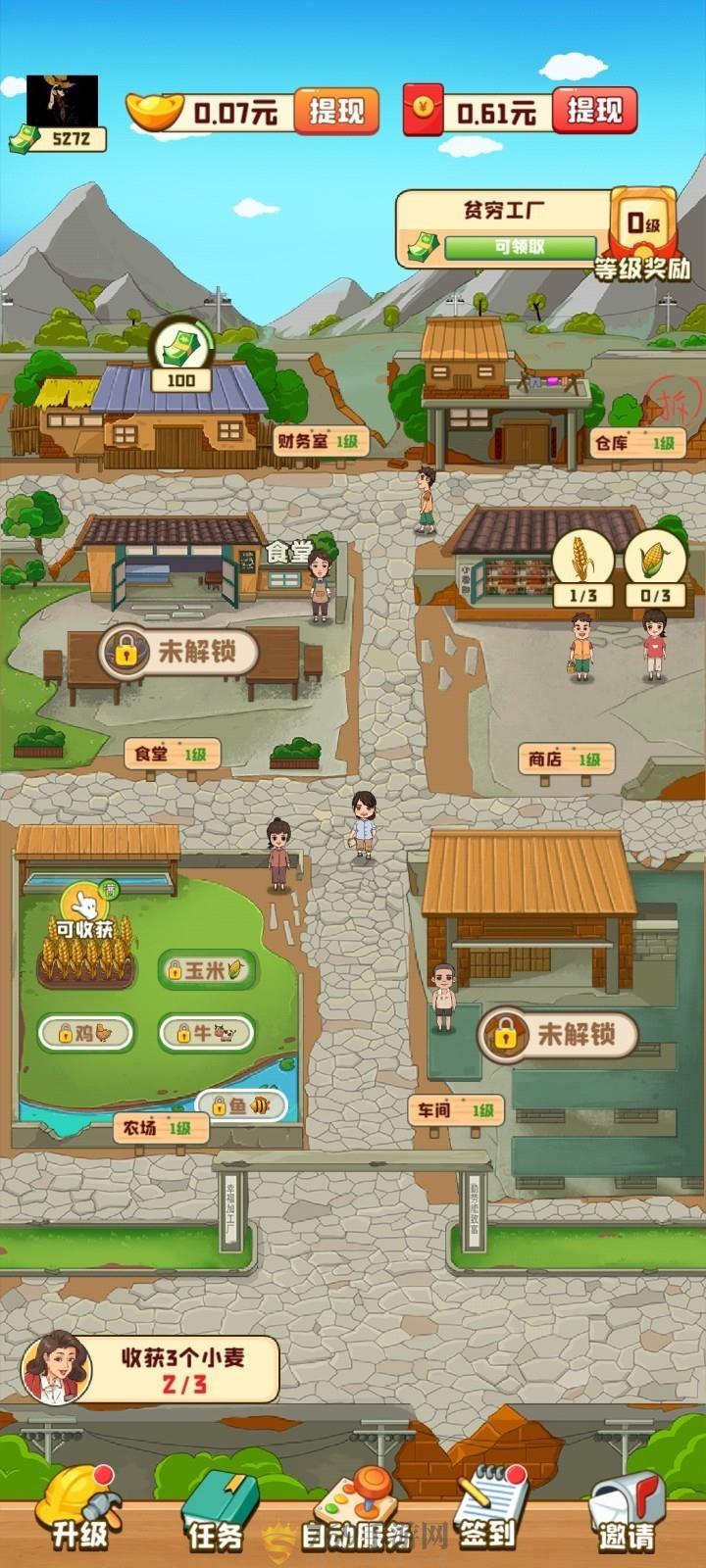This screenshot has width=706, height=1568.
Task: Open the 商店 shop label
Action: click(x=565, y=759)
